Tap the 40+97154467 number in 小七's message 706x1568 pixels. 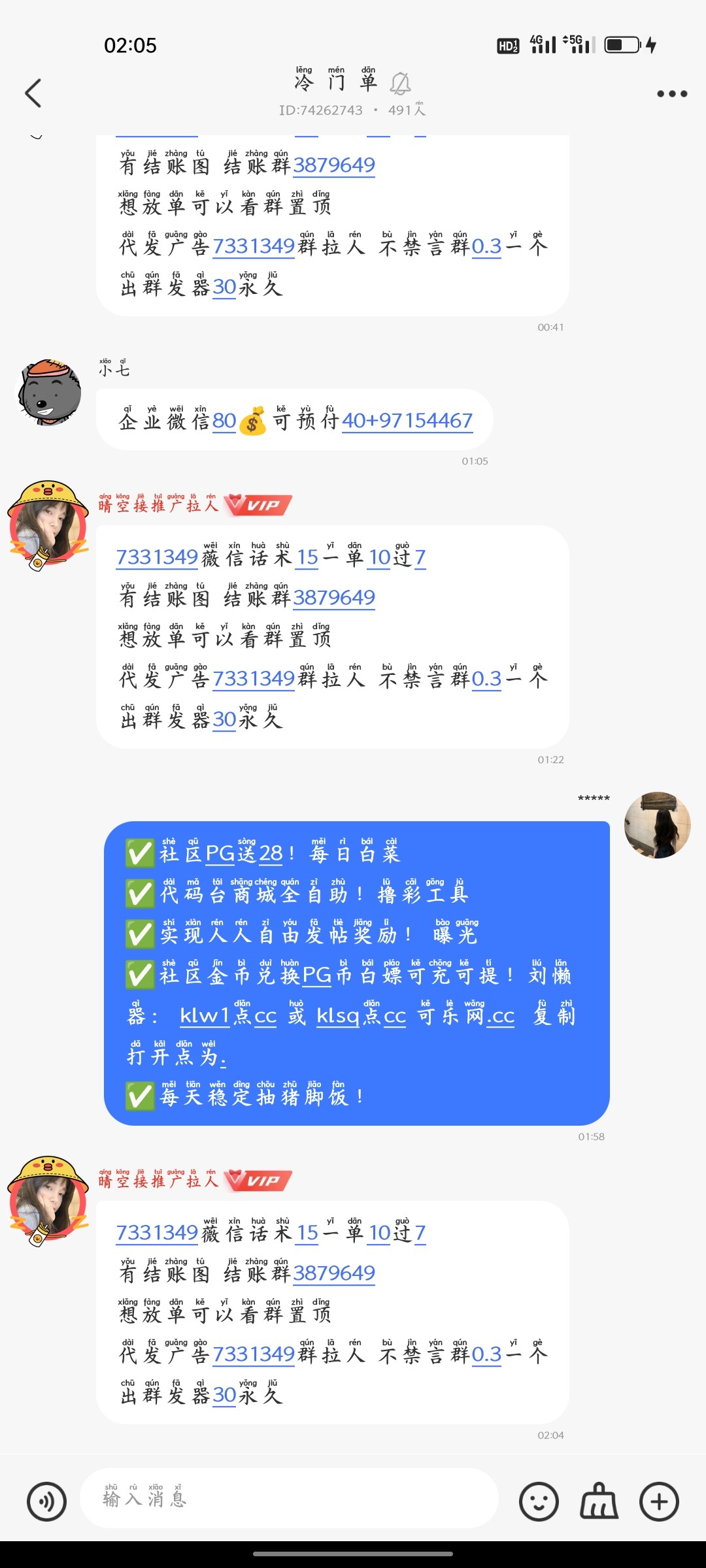[x=407, y=421]
